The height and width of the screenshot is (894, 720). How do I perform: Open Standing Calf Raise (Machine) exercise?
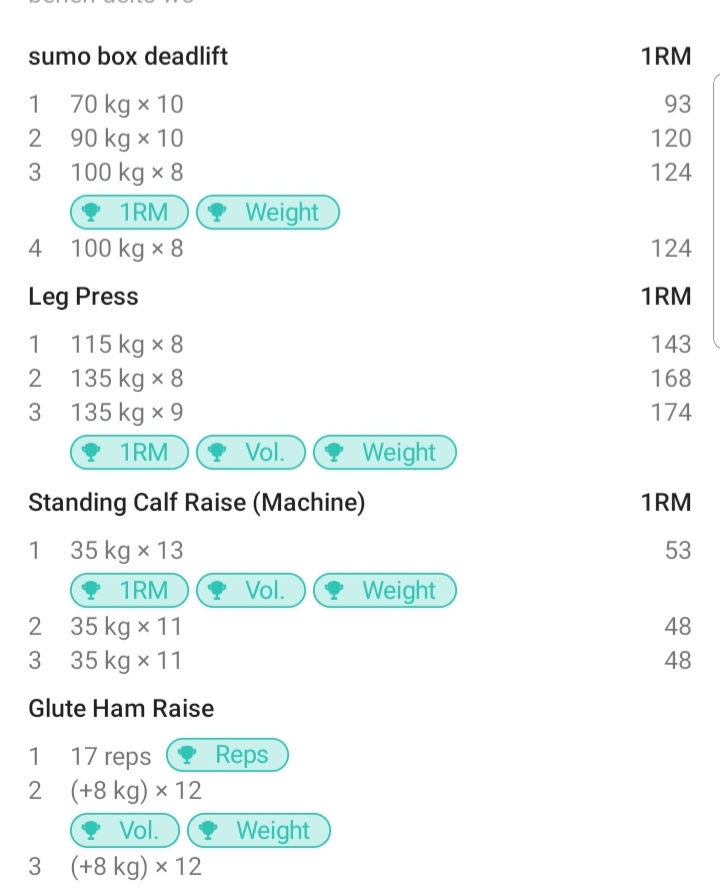click(196, 503)
